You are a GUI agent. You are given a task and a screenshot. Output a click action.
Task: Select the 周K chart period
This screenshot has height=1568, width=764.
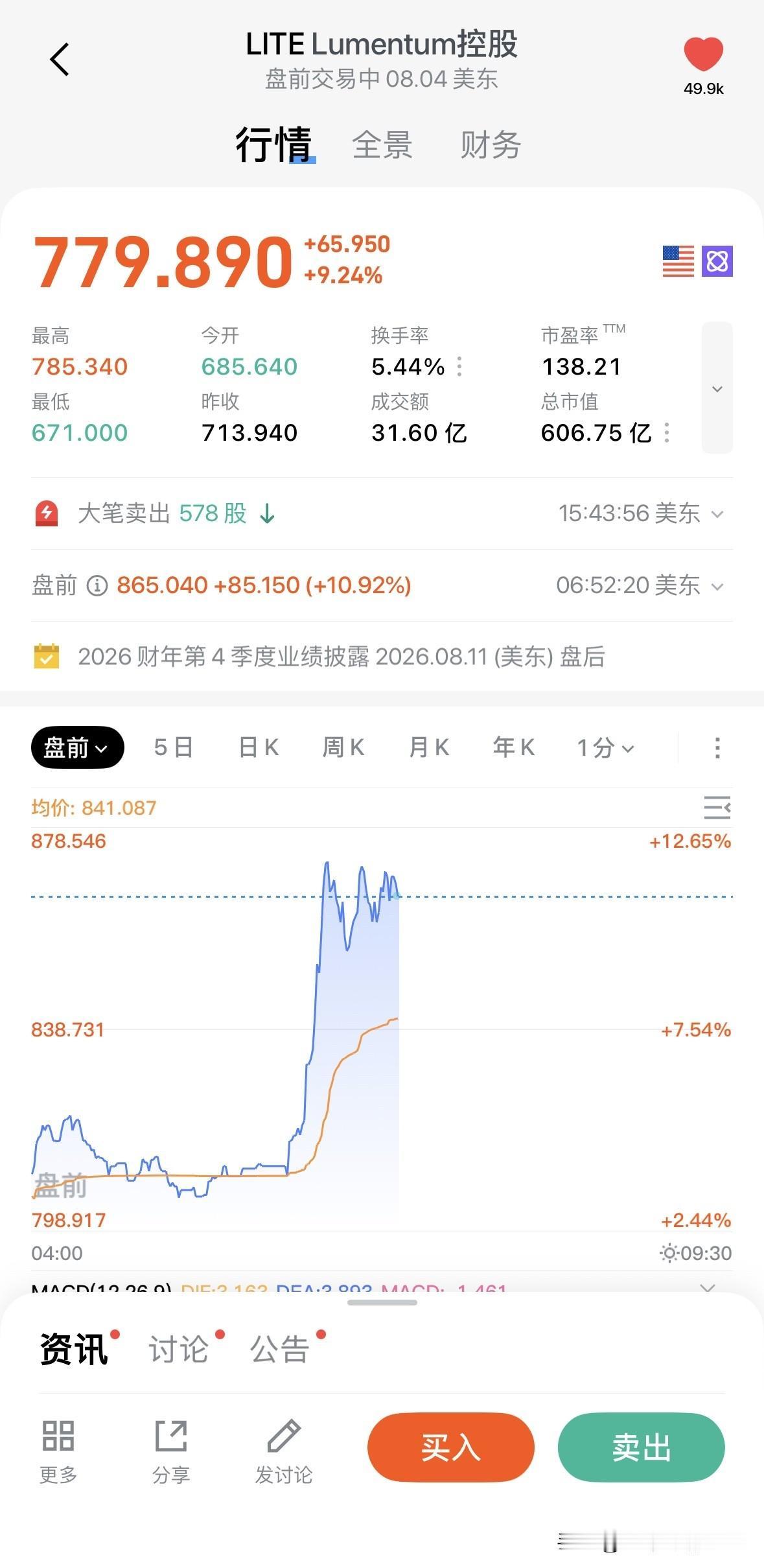(343, 747)
